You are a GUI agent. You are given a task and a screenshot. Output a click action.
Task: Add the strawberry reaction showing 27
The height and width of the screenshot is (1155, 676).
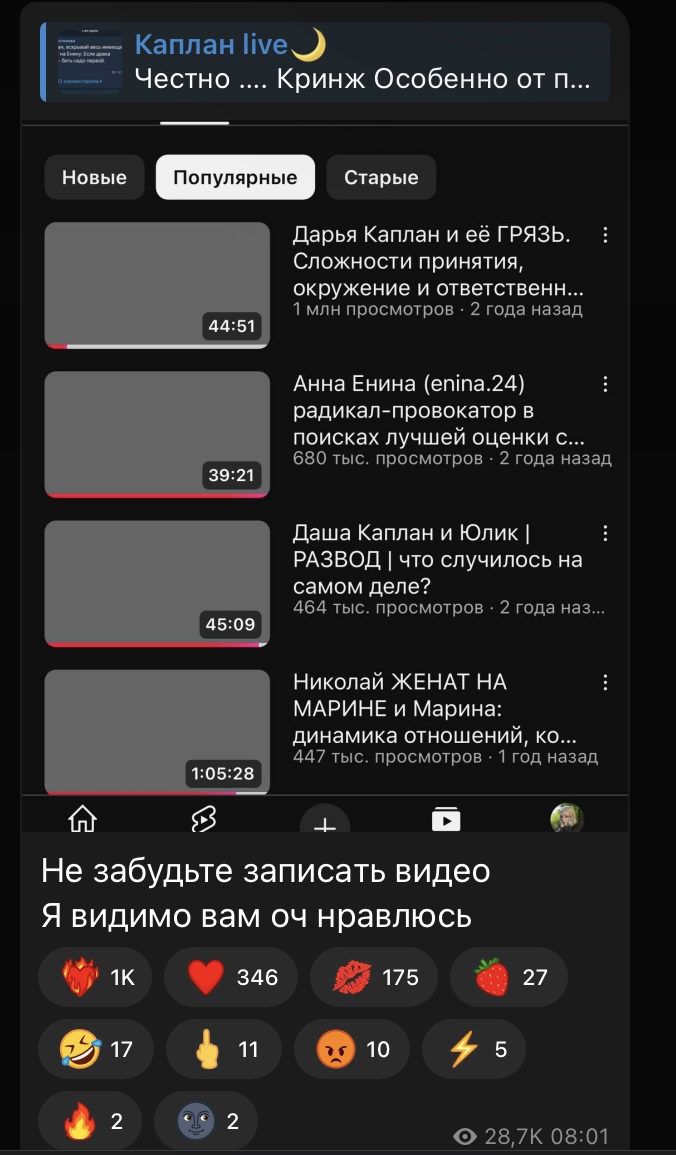point(509,977)
